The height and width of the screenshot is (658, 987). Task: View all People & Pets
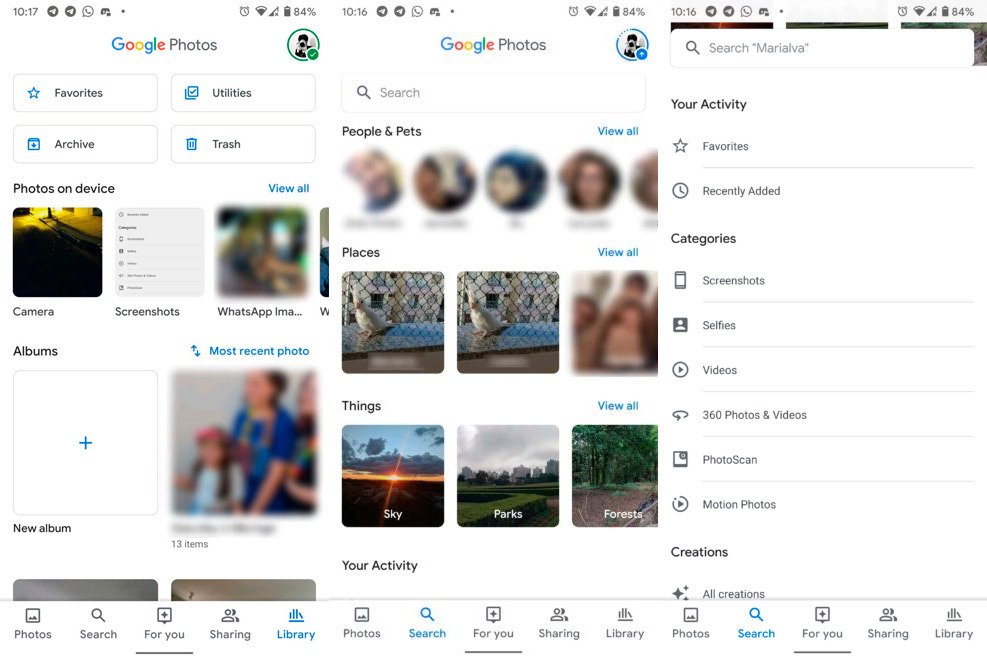(617, 131)
